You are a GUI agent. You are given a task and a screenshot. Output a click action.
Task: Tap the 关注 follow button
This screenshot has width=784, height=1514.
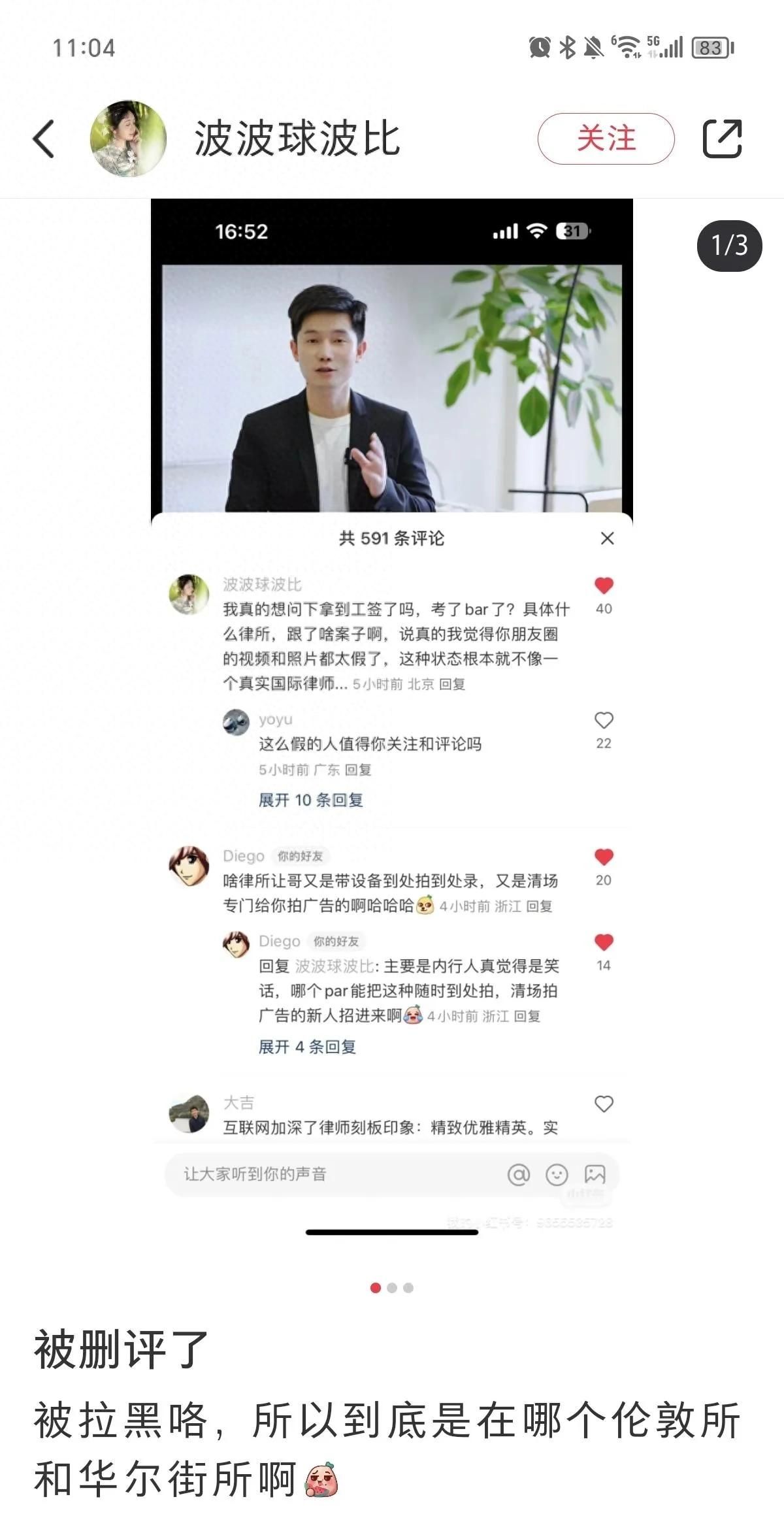pos(606,139)
